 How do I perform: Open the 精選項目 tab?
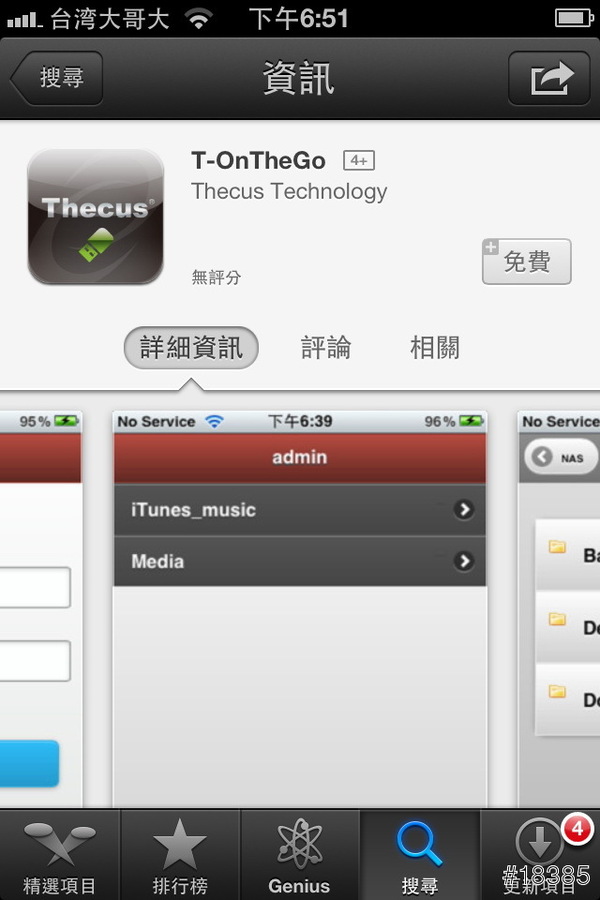point(60,856)
